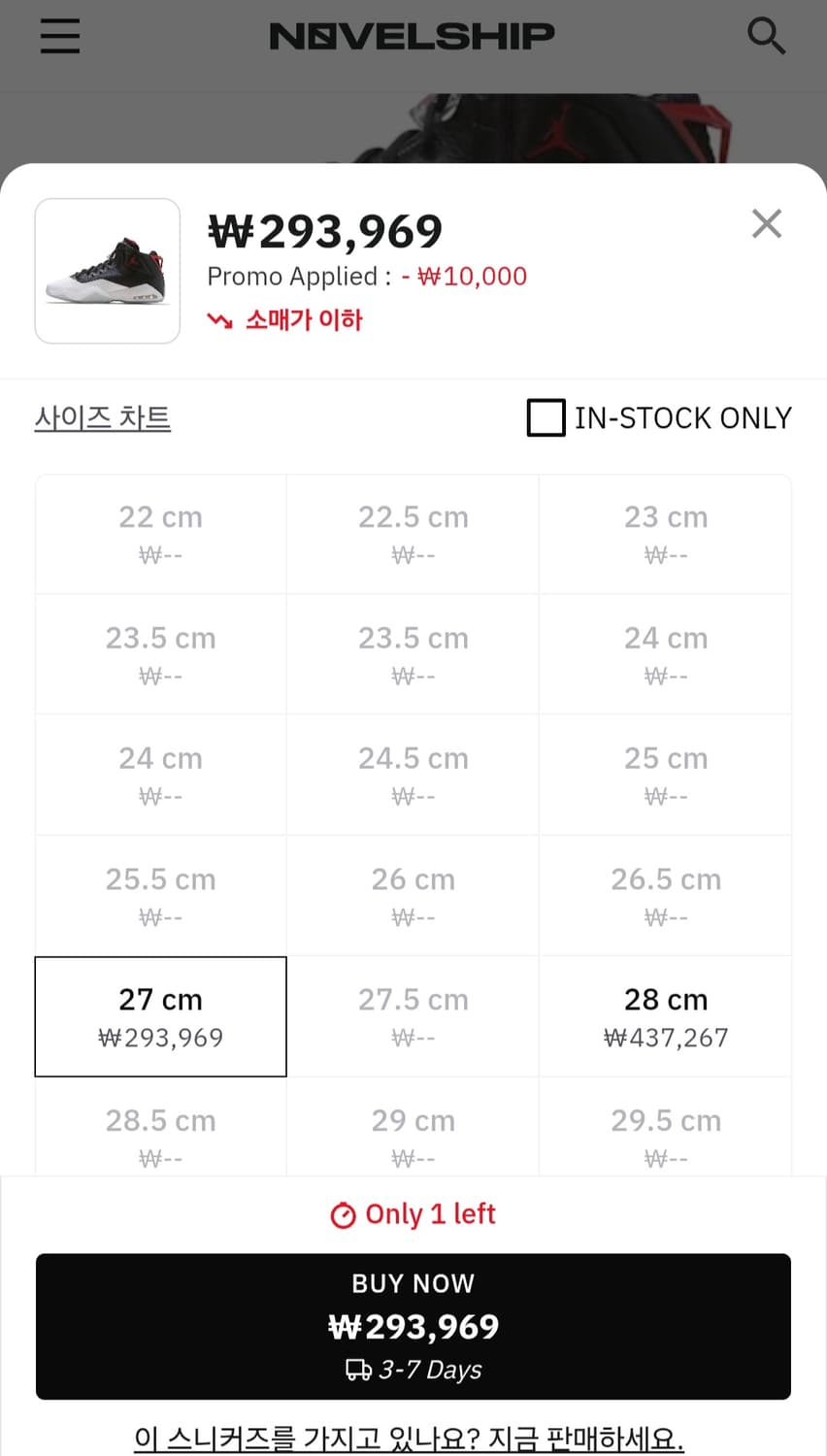Click the Promo Applied discount text

click(x=367, y=276)
